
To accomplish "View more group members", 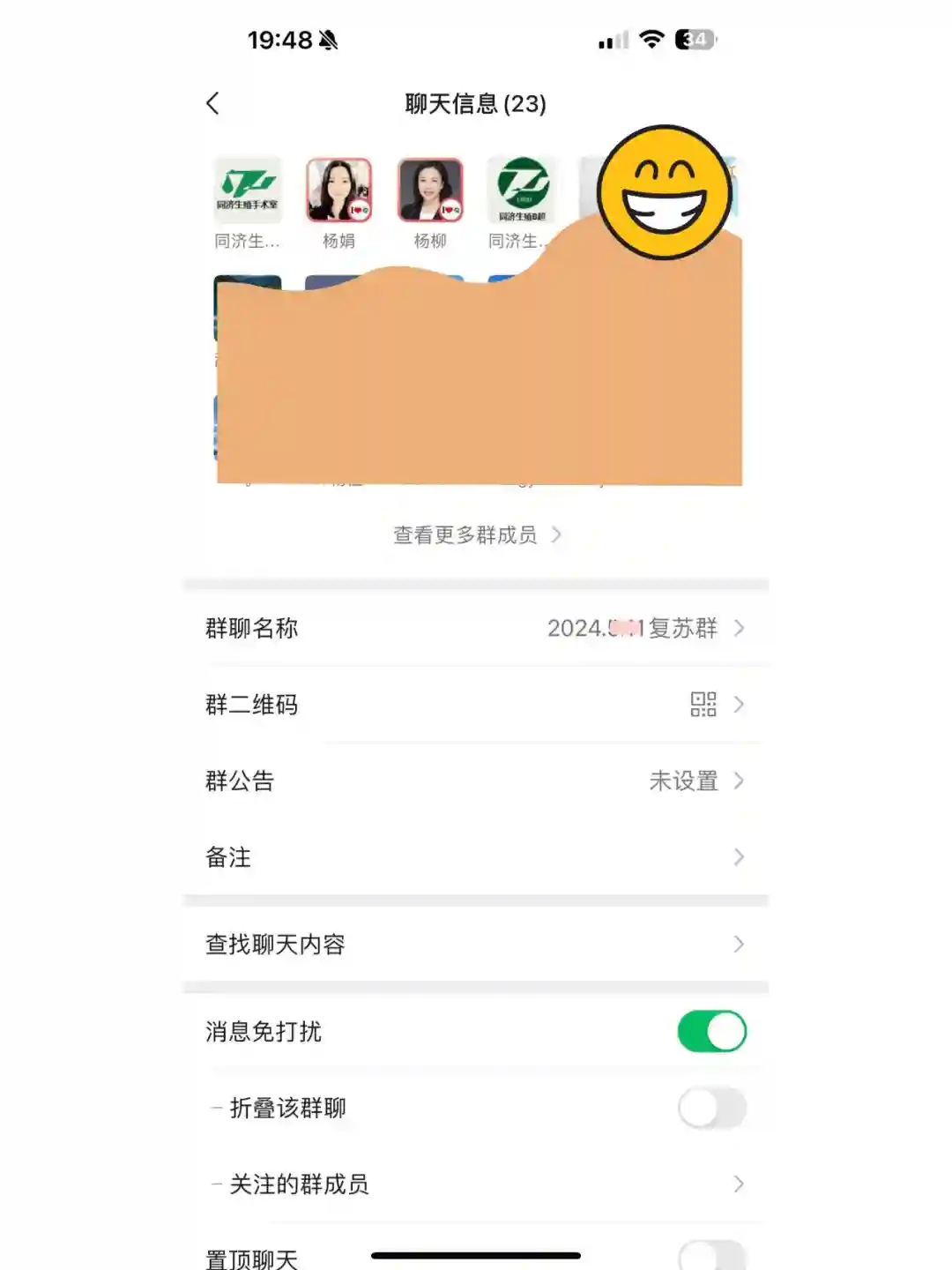I will (476, 535).
